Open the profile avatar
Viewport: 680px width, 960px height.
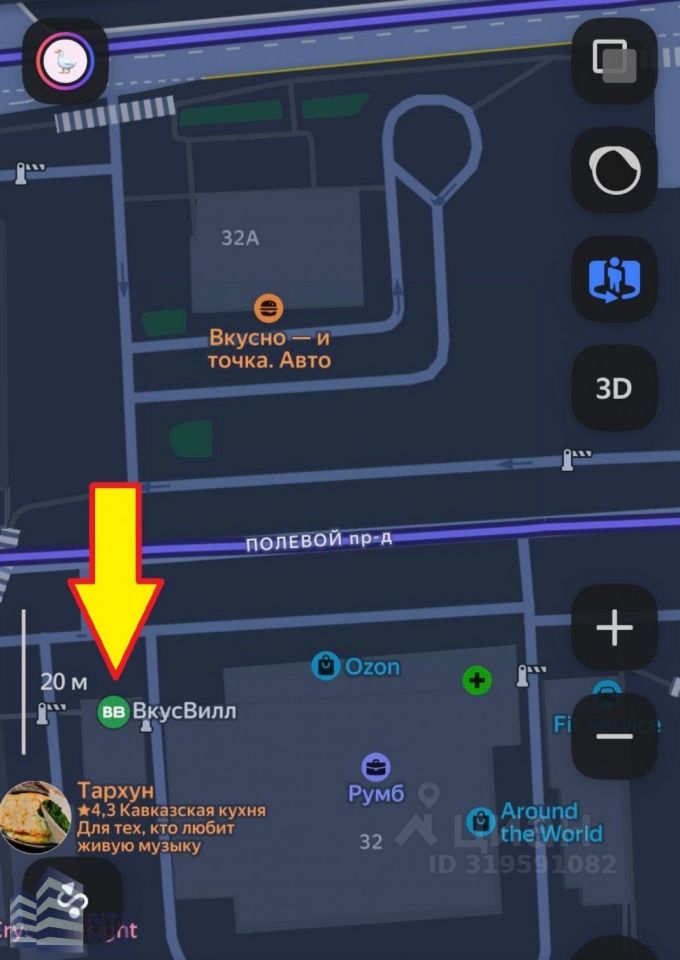point(65,62)
